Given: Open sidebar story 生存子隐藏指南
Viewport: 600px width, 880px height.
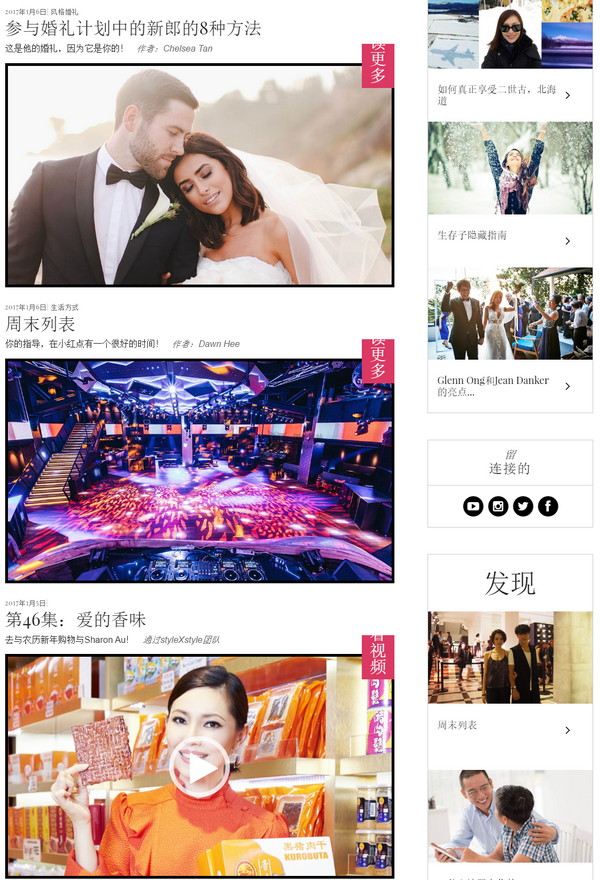Looking at the screenshot, I should pyautogui.click(x=472, y=235).
